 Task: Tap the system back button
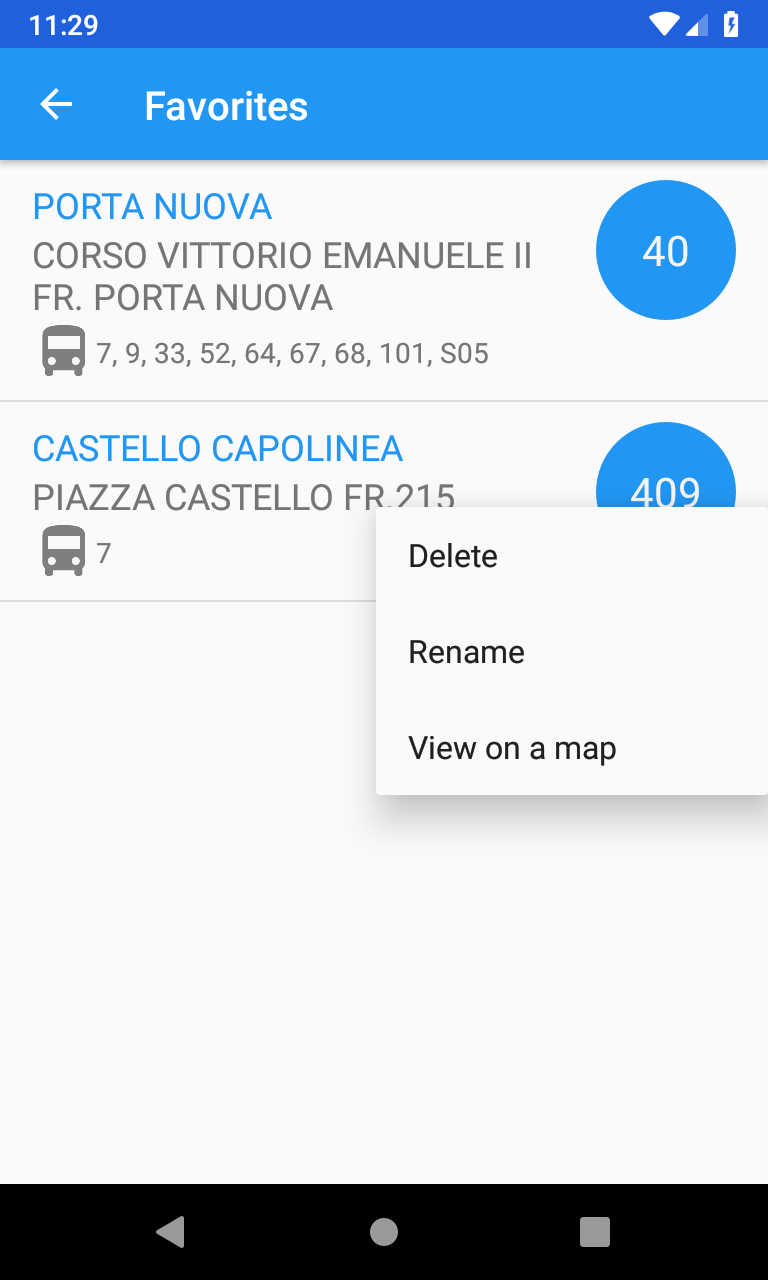tap(171, 1232)
